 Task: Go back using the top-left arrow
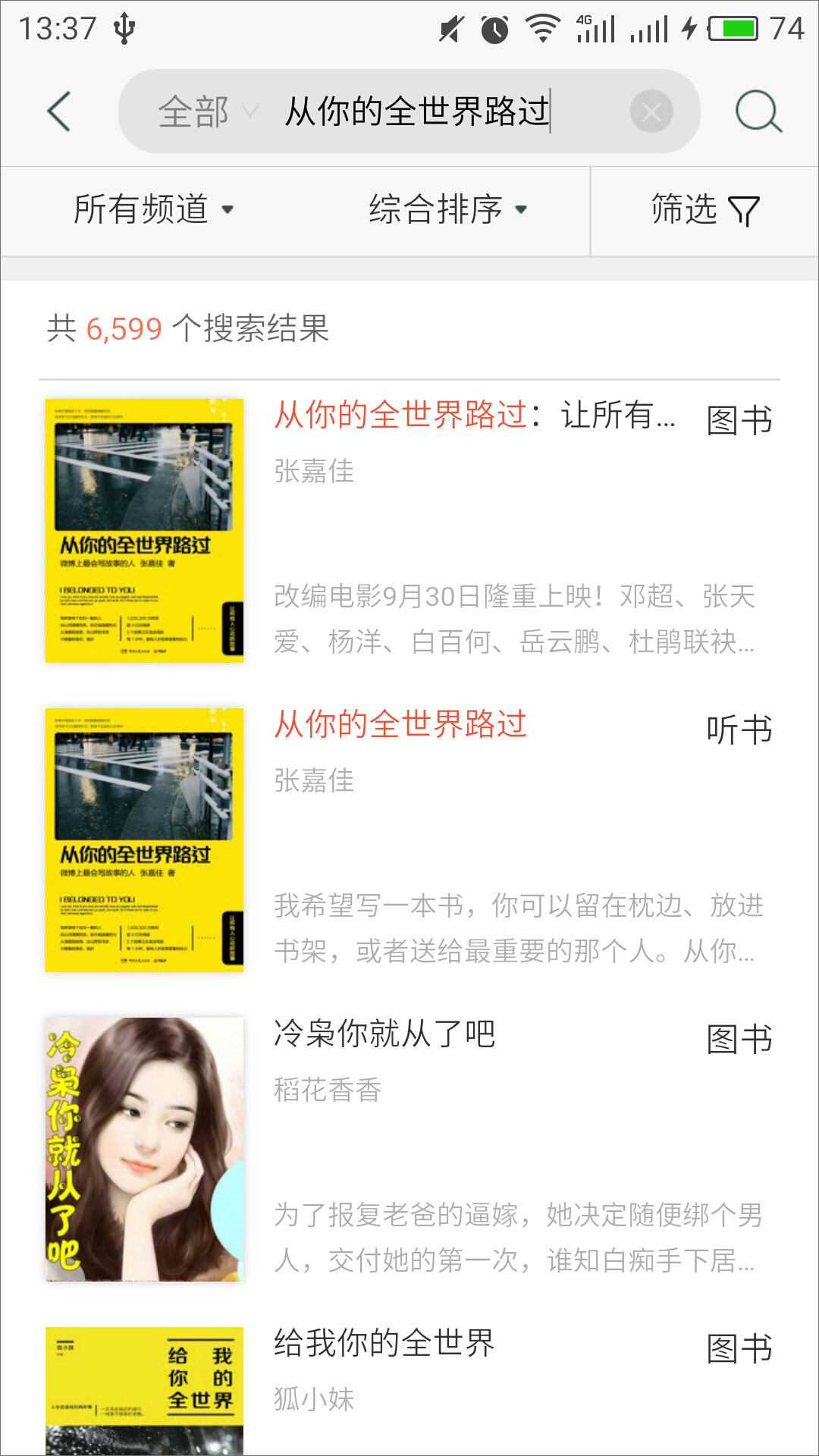tap(59, 111)
